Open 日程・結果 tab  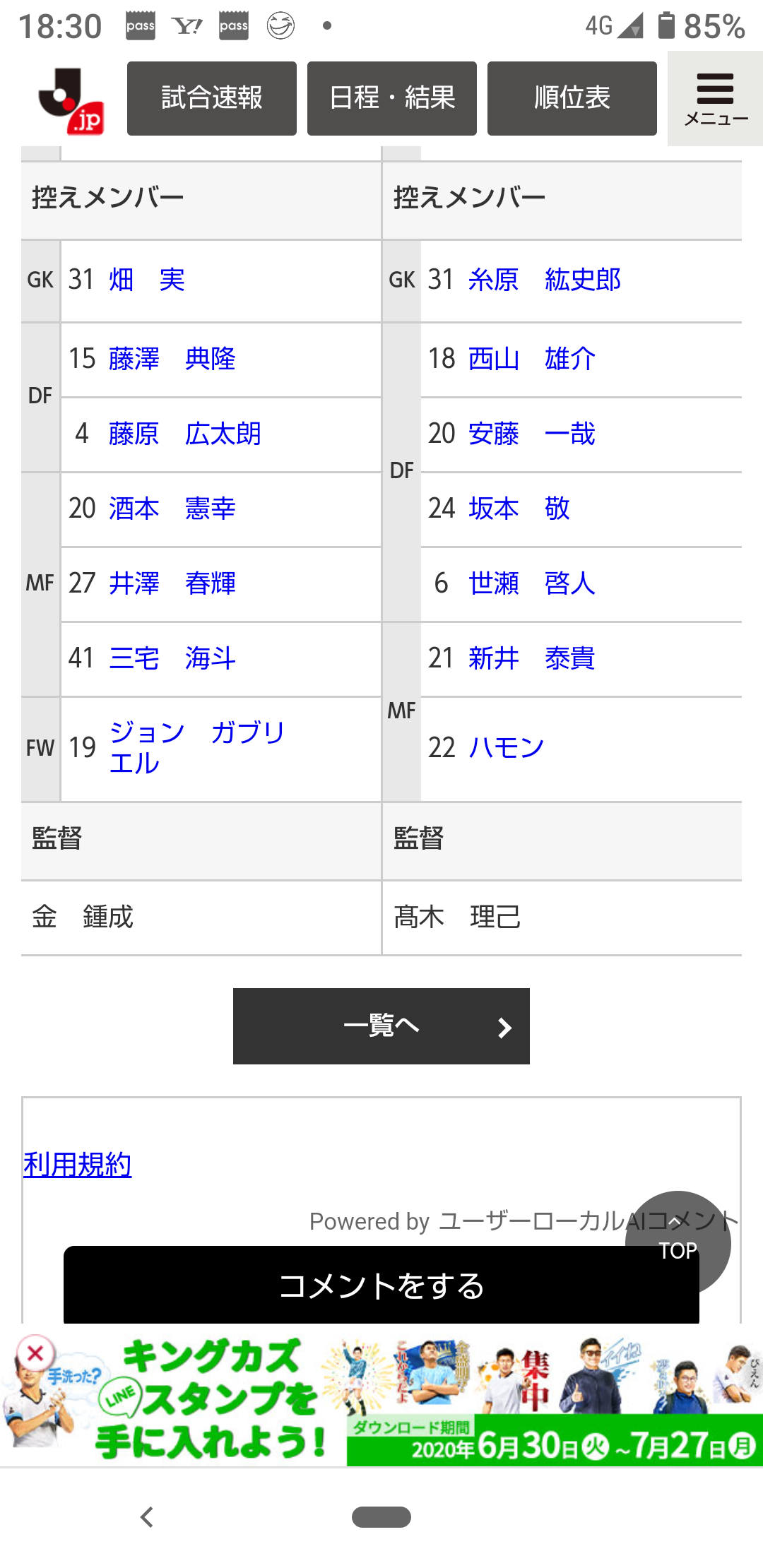click(x=392, y=98)
